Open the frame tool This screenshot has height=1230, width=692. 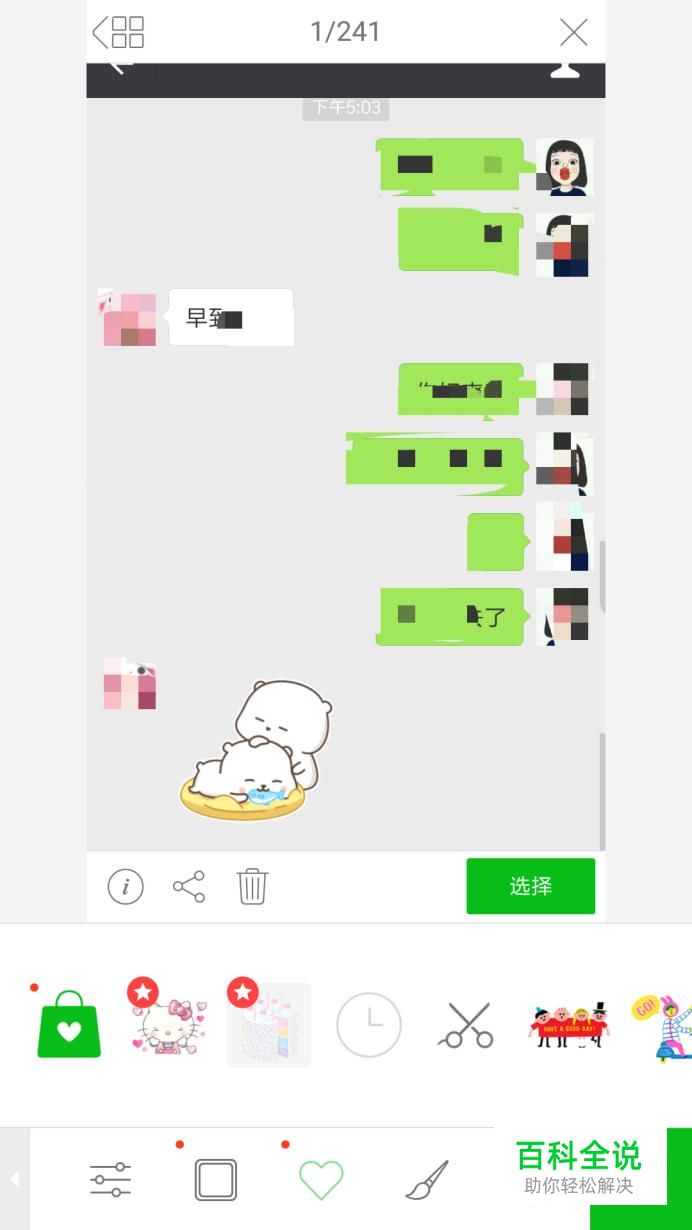click(215, 1180)
